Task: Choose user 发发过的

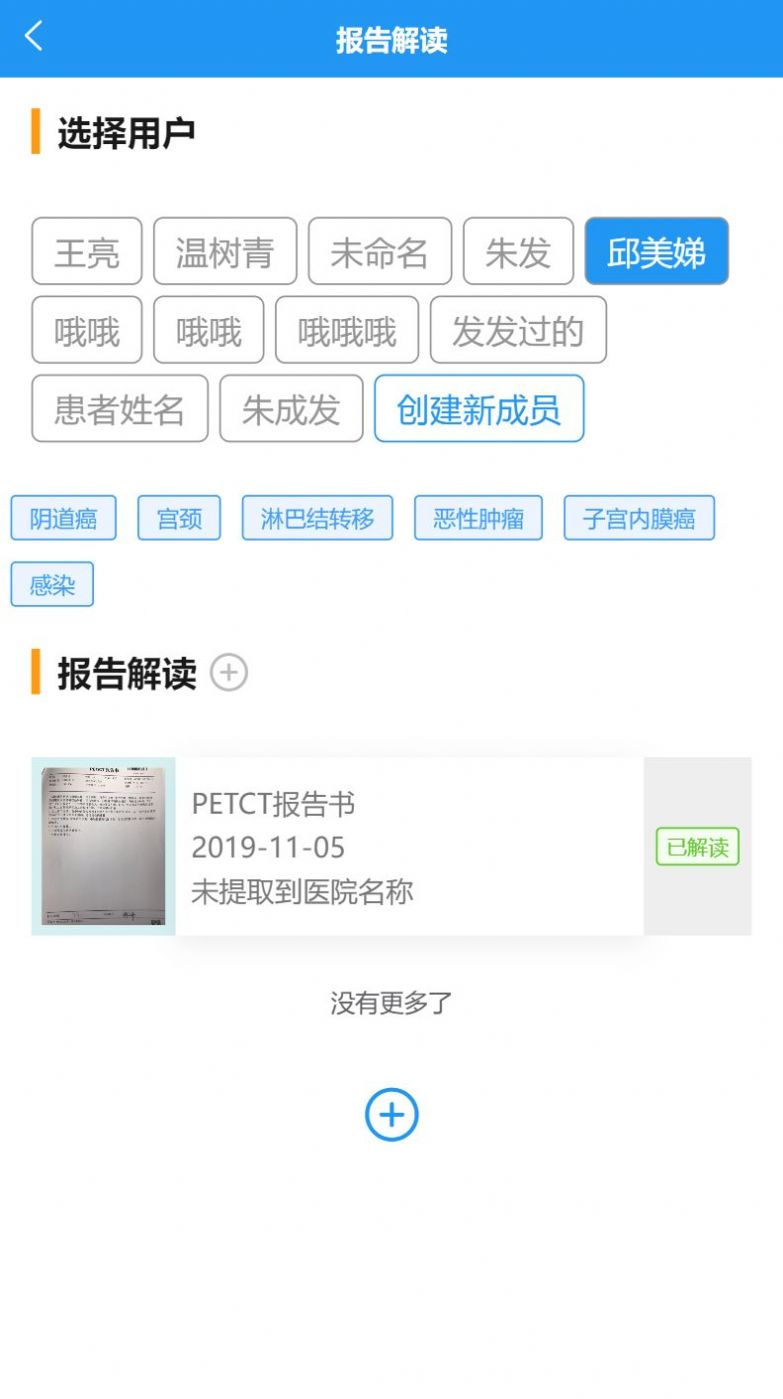Action: 518,330
